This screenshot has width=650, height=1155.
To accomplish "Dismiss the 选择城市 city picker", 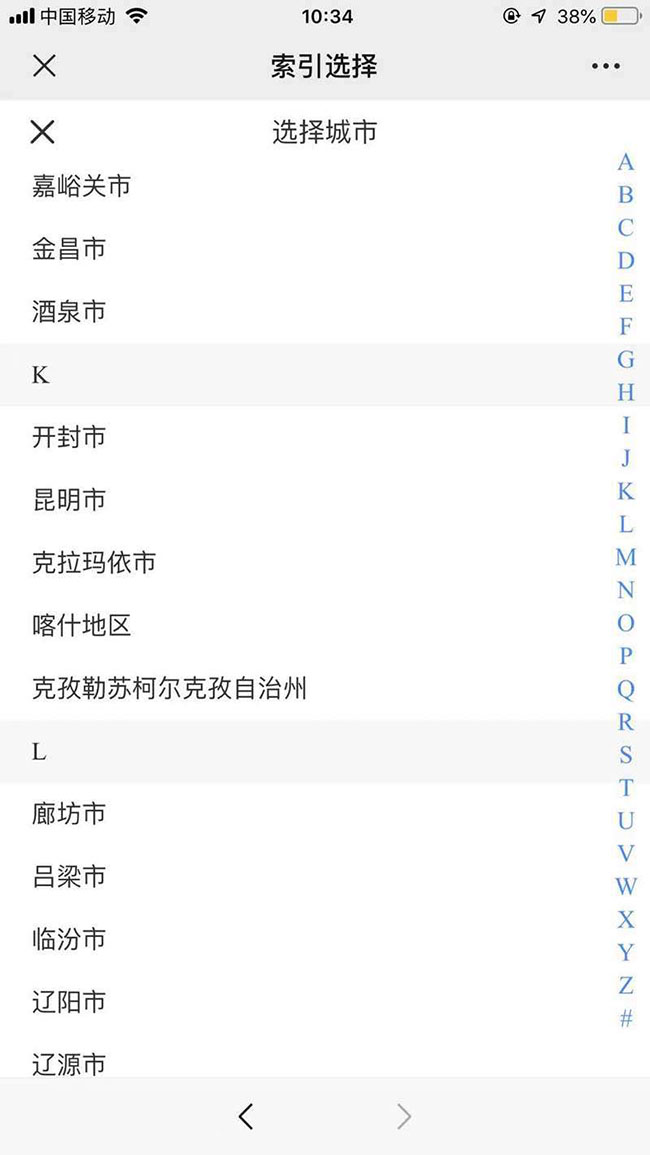I will pos(43,132).
